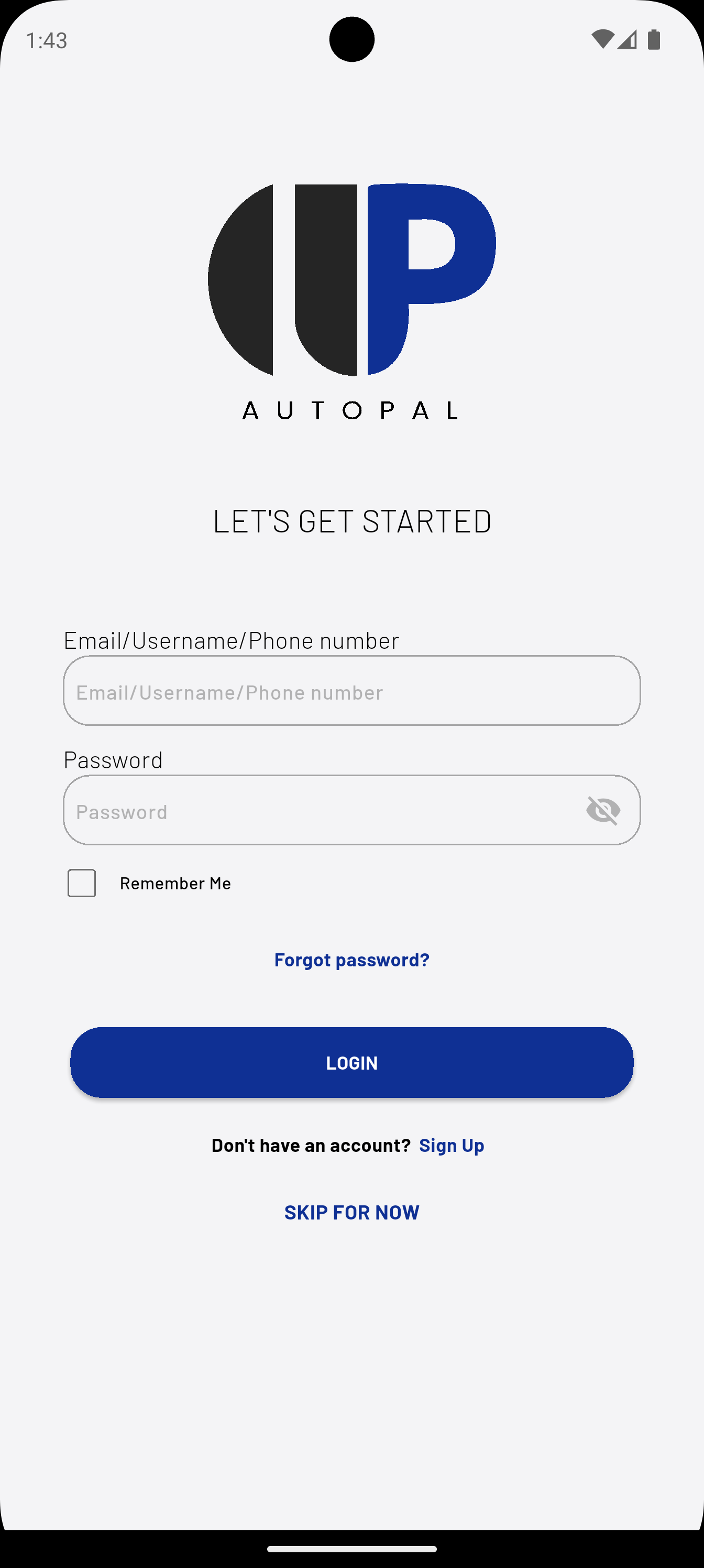
Task: Open the Forgot password link
Action: pyautogui.click(x=351, y=960)
